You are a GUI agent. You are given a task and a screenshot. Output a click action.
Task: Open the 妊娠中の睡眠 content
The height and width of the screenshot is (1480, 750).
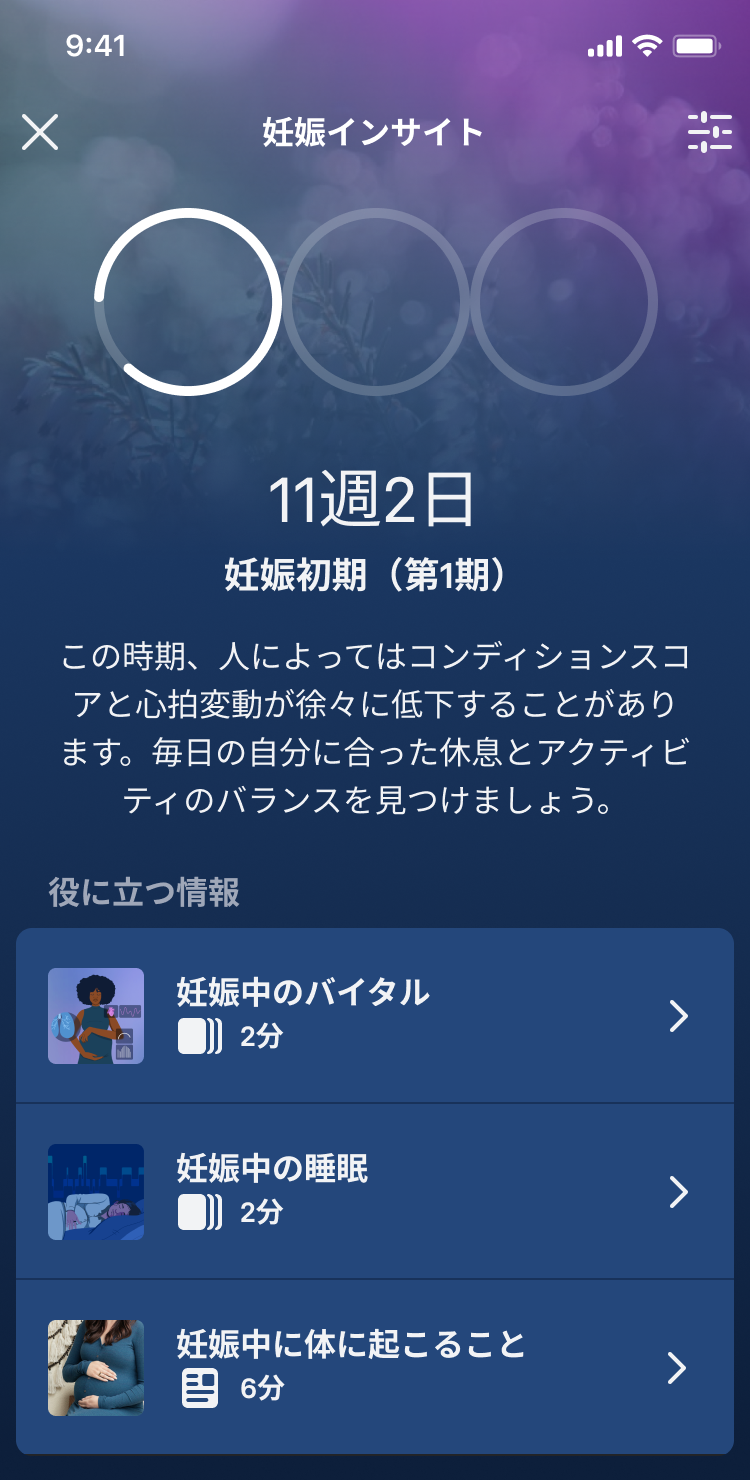click(x=375, y=1192)
